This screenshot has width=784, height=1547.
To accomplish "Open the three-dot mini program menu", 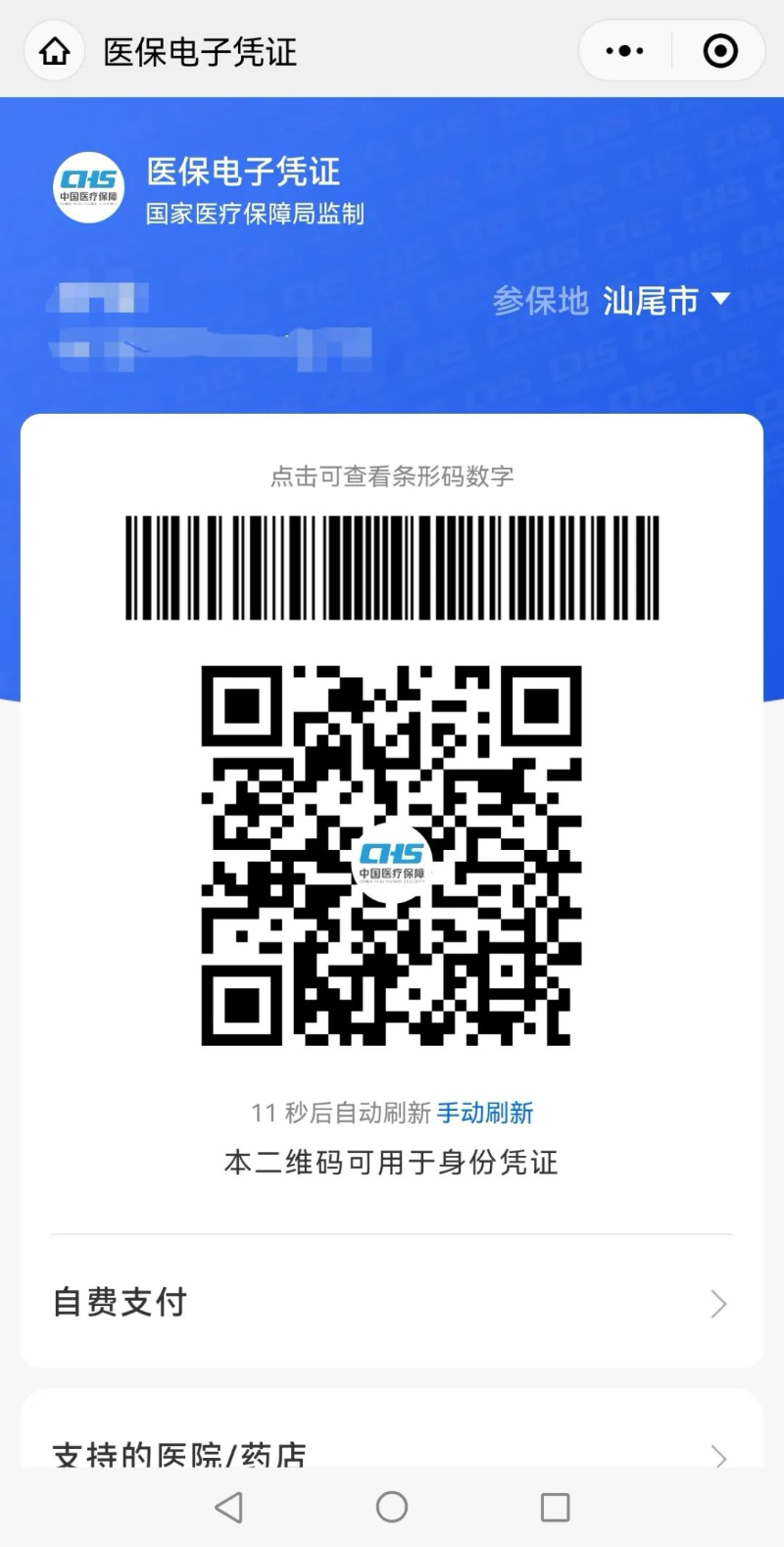I will [x=624, y=50].
